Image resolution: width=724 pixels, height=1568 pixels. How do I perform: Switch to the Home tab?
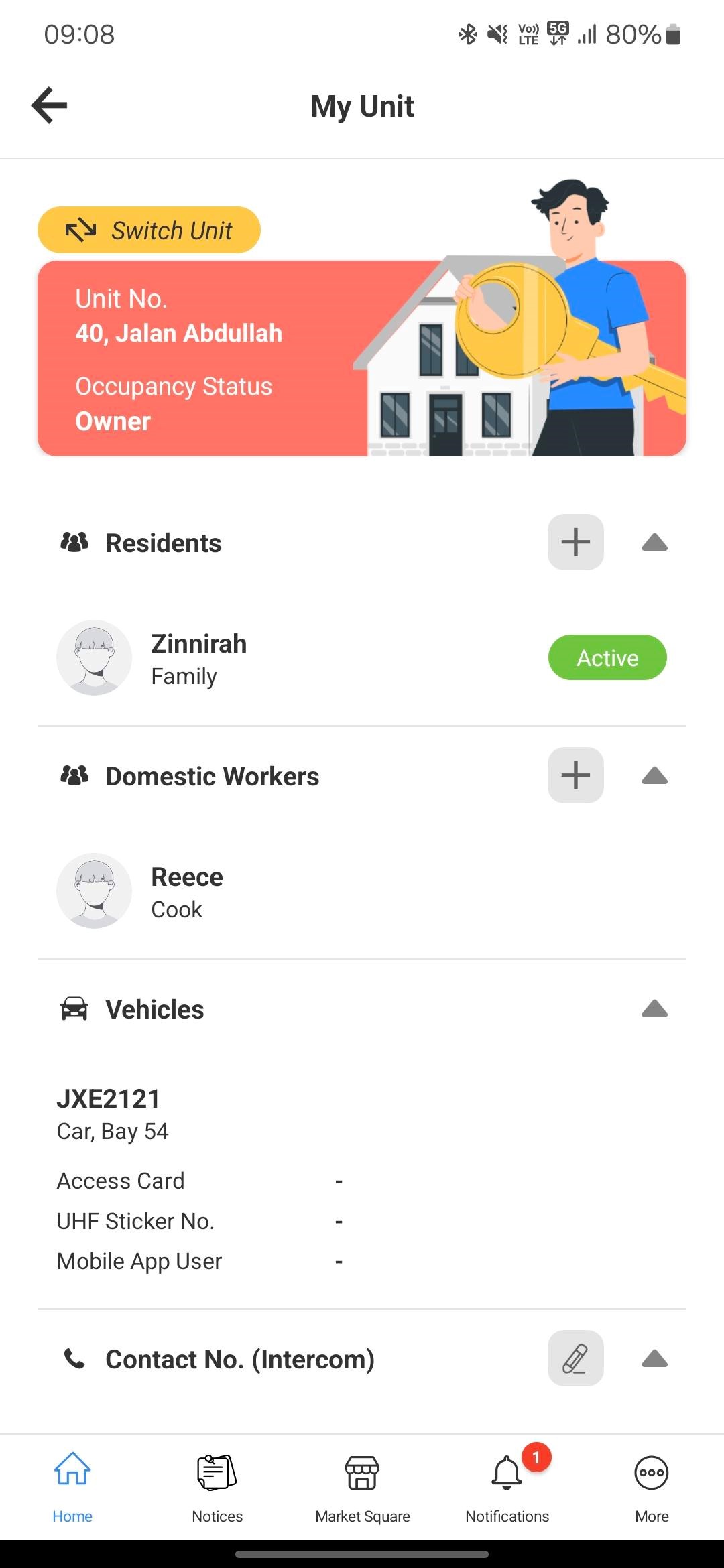click(x=72, y=1486)
